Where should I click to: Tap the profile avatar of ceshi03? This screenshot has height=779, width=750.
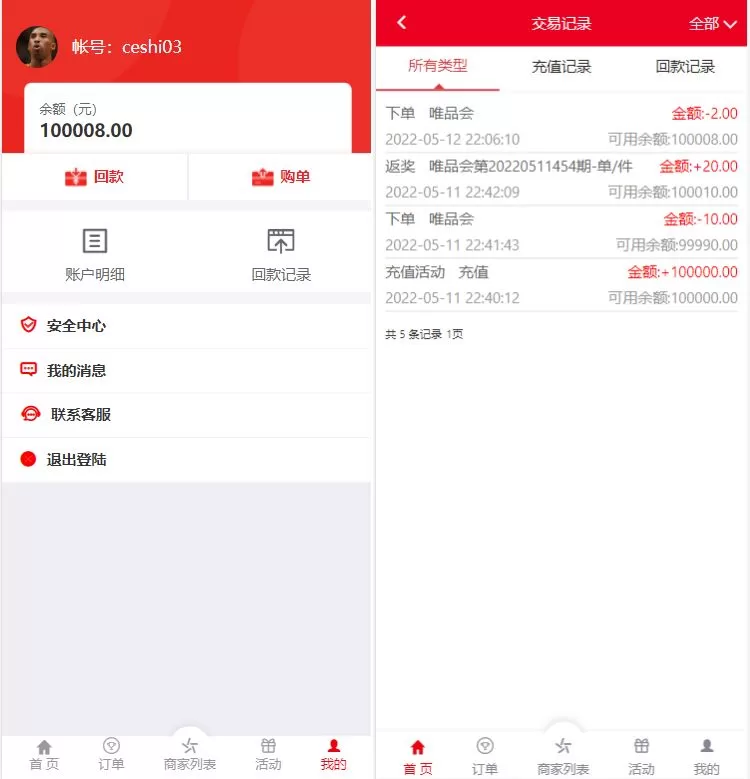coord(37,47)
